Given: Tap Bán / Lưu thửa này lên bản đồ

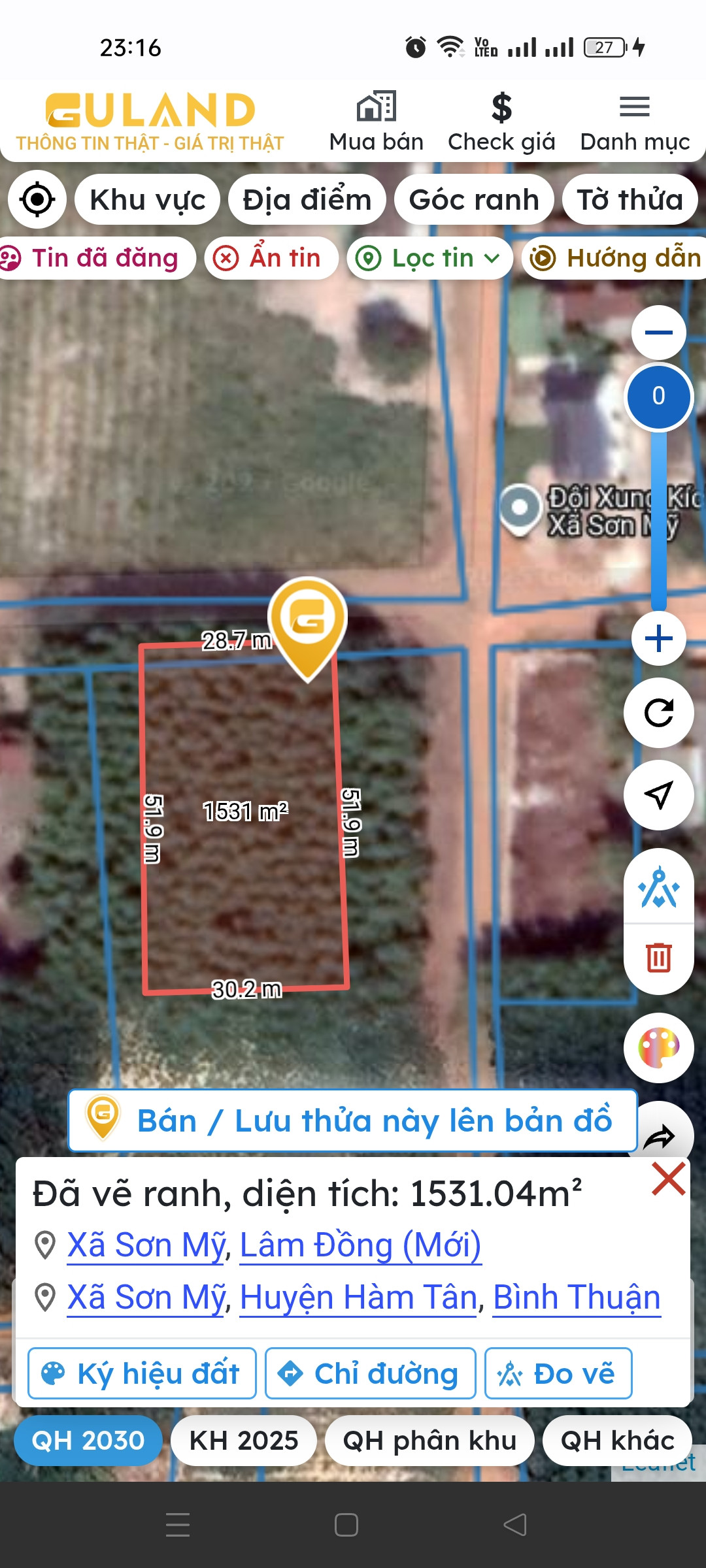Looking at the screenshot, I should 353,1120.
